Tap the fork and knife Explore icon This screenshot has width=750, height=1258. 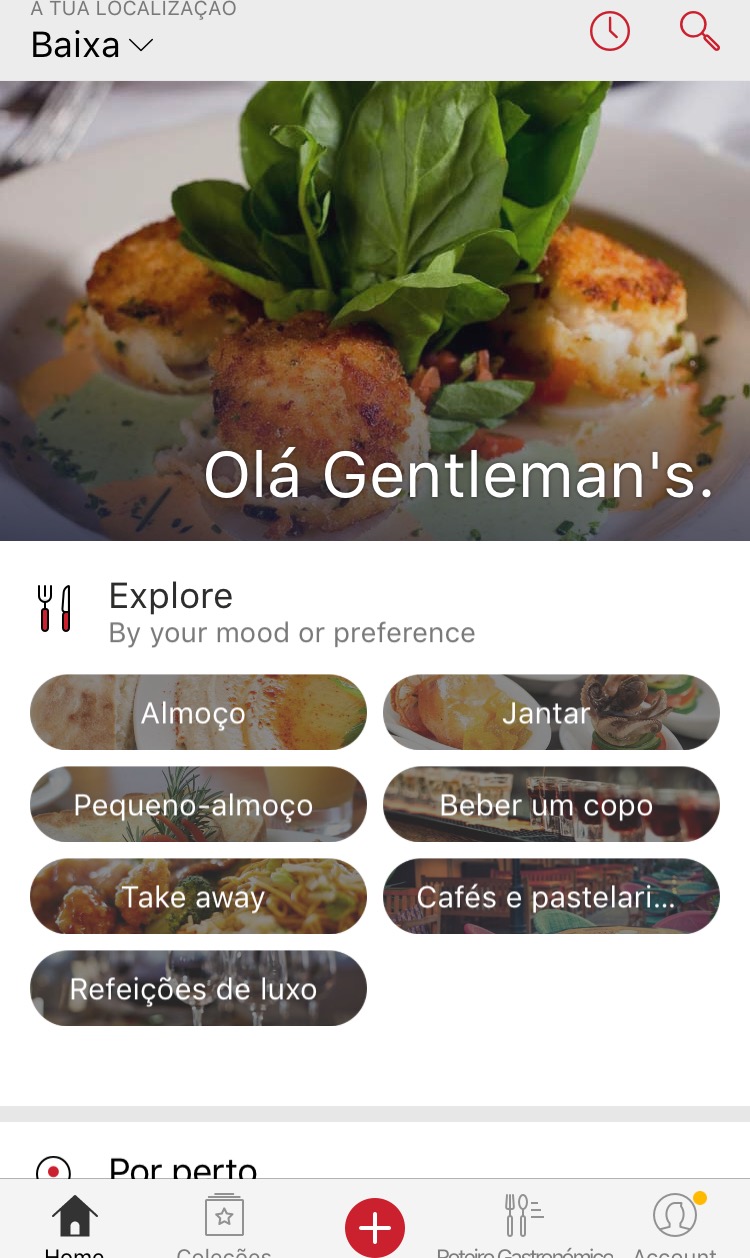[56, 607]
